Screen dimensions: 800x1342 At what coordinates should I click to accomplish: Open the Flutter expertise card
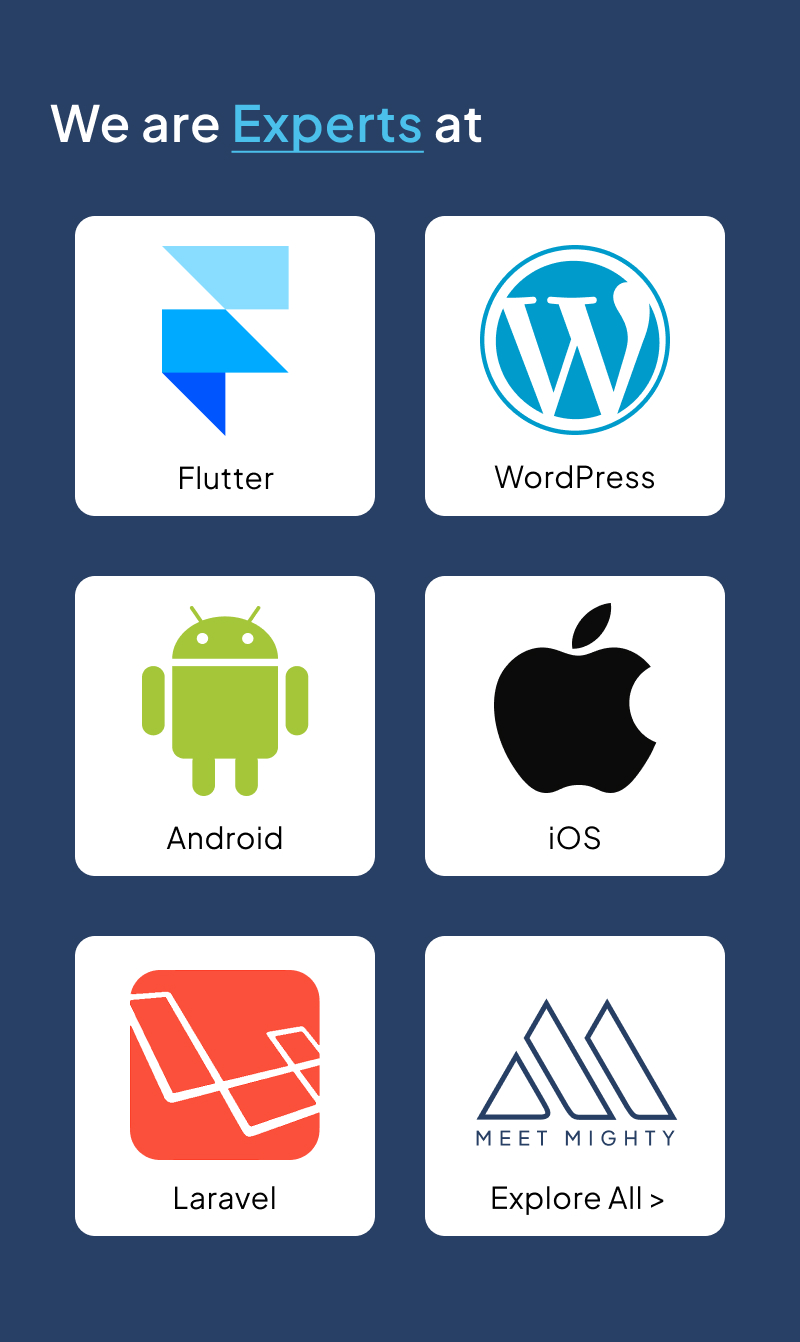(225, 366)
